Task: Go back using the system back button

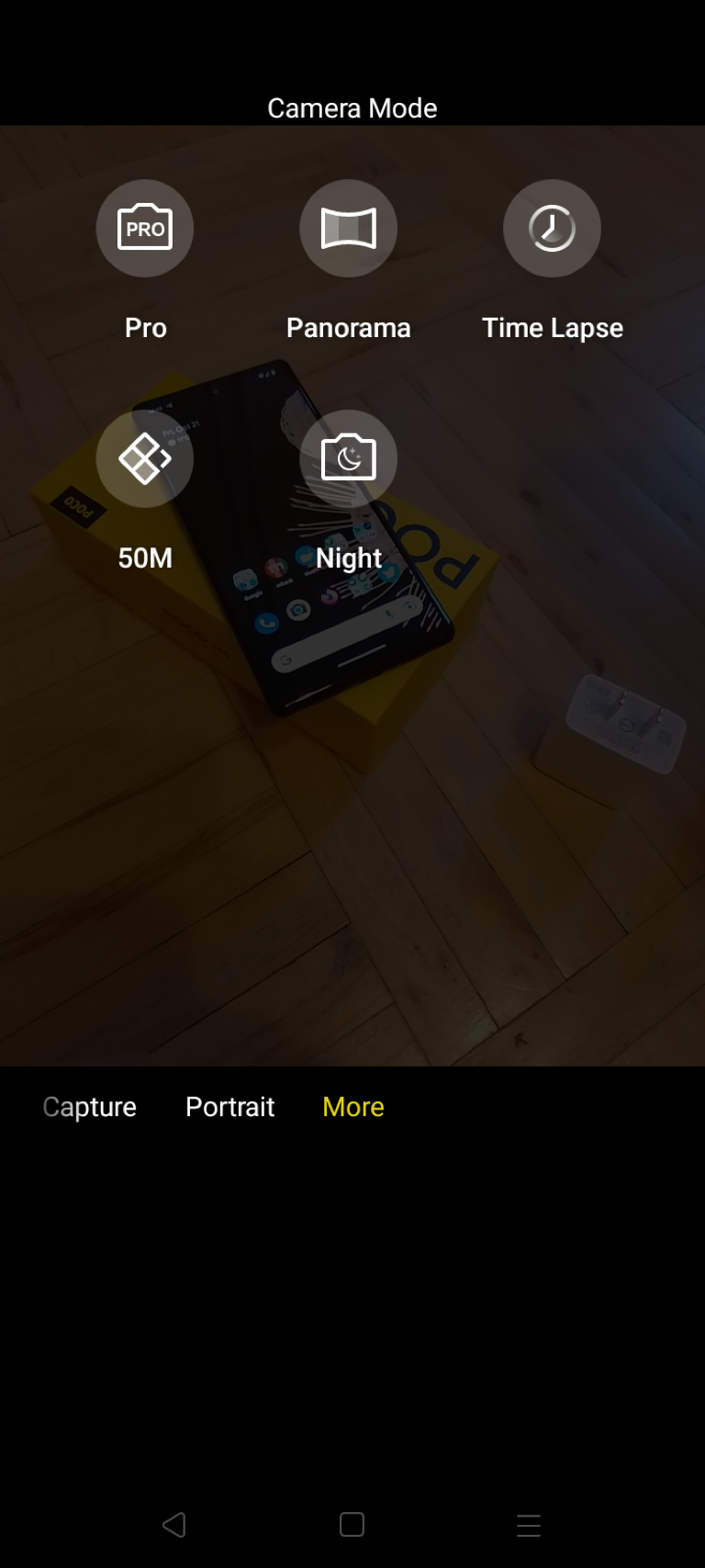Action: (x=174, y=1525)
